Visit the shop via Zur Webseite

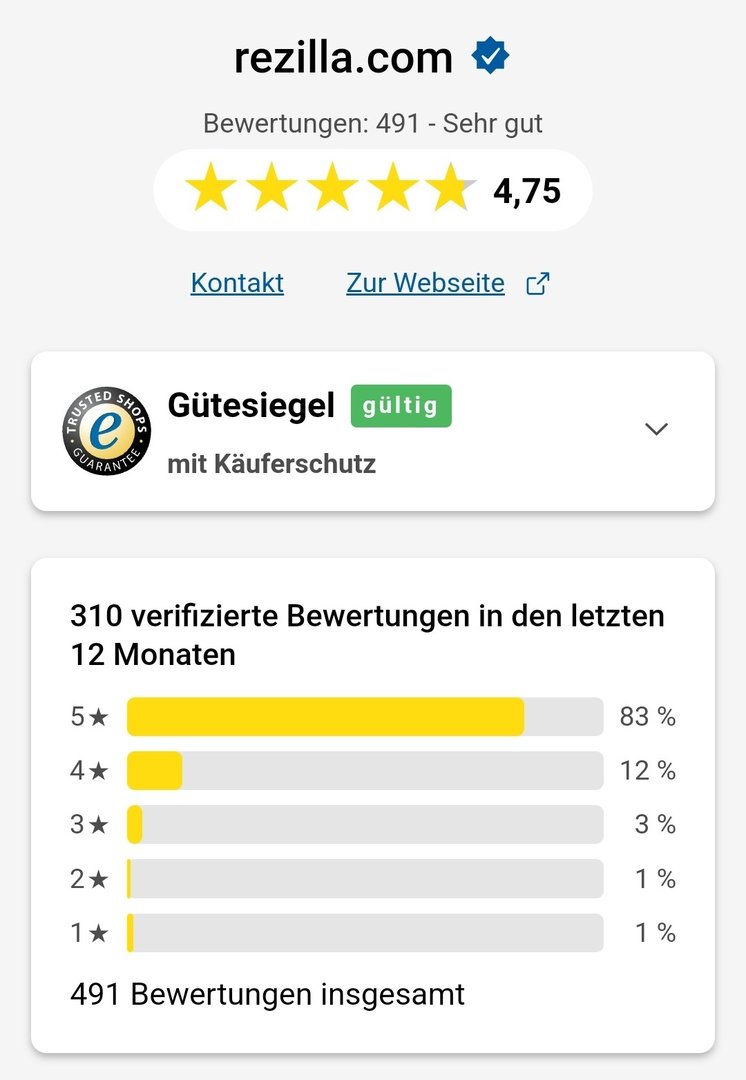point(426,283)
